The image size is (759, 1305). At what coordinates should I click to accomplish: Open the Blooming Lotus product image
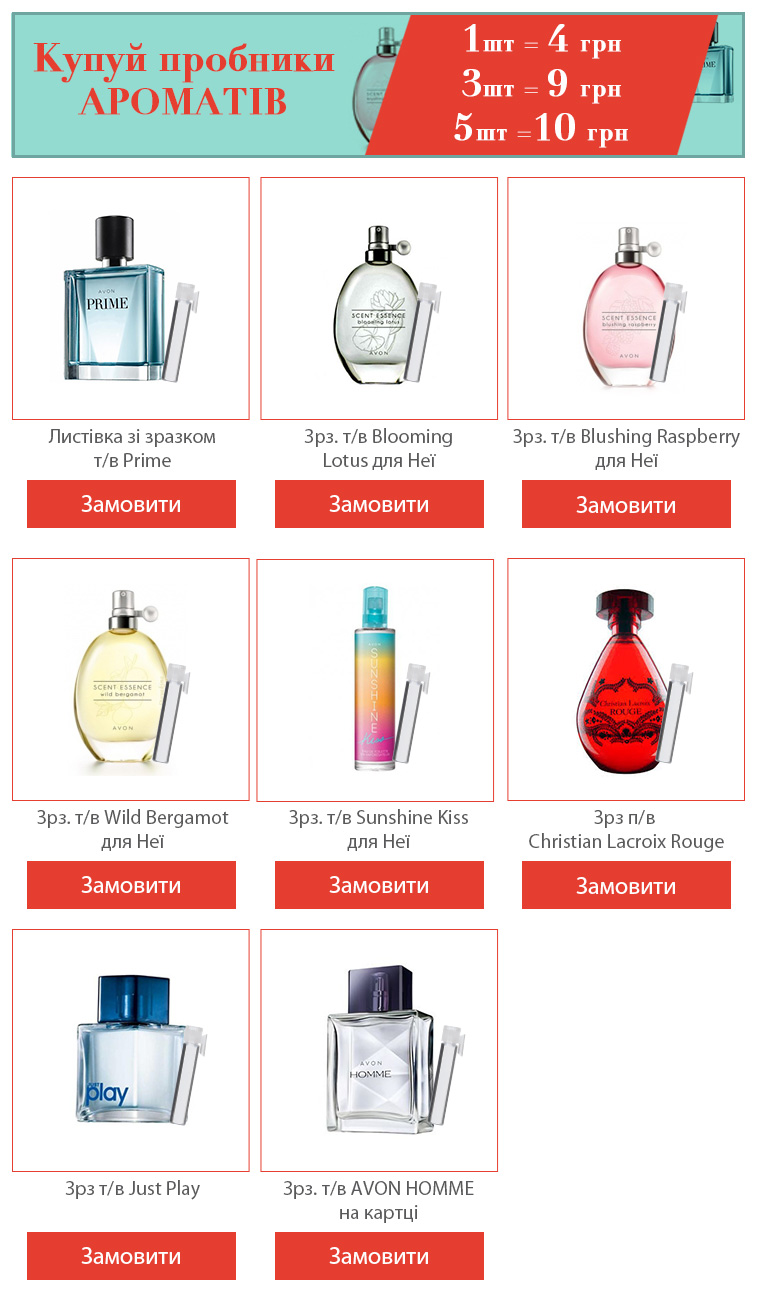[x=379, y=298]
